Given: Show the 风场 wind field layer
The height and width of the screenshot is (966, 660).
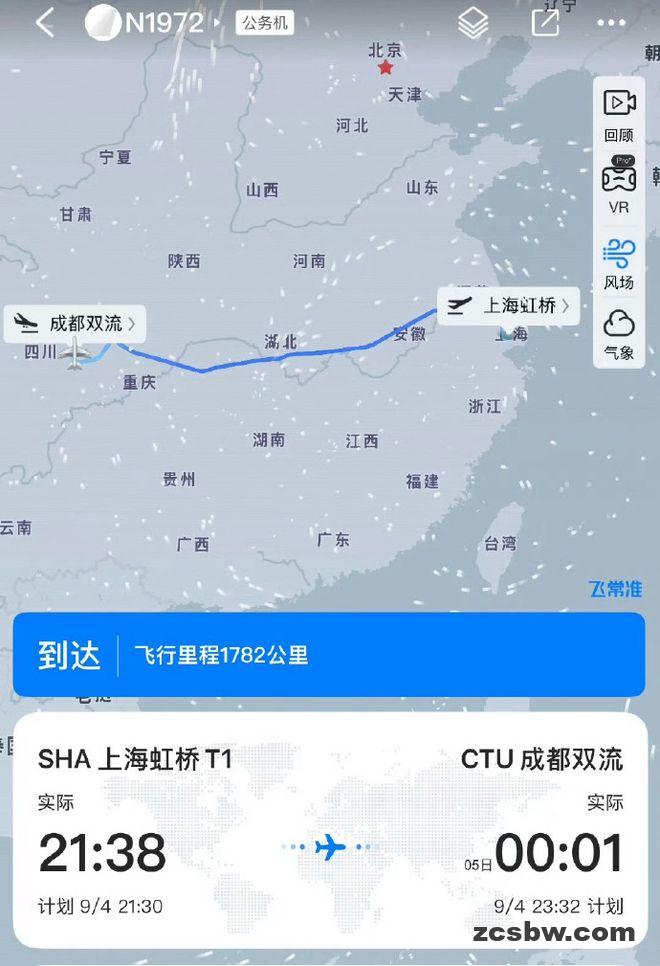Looking at the screenshot, I should (x=619, y=263).
